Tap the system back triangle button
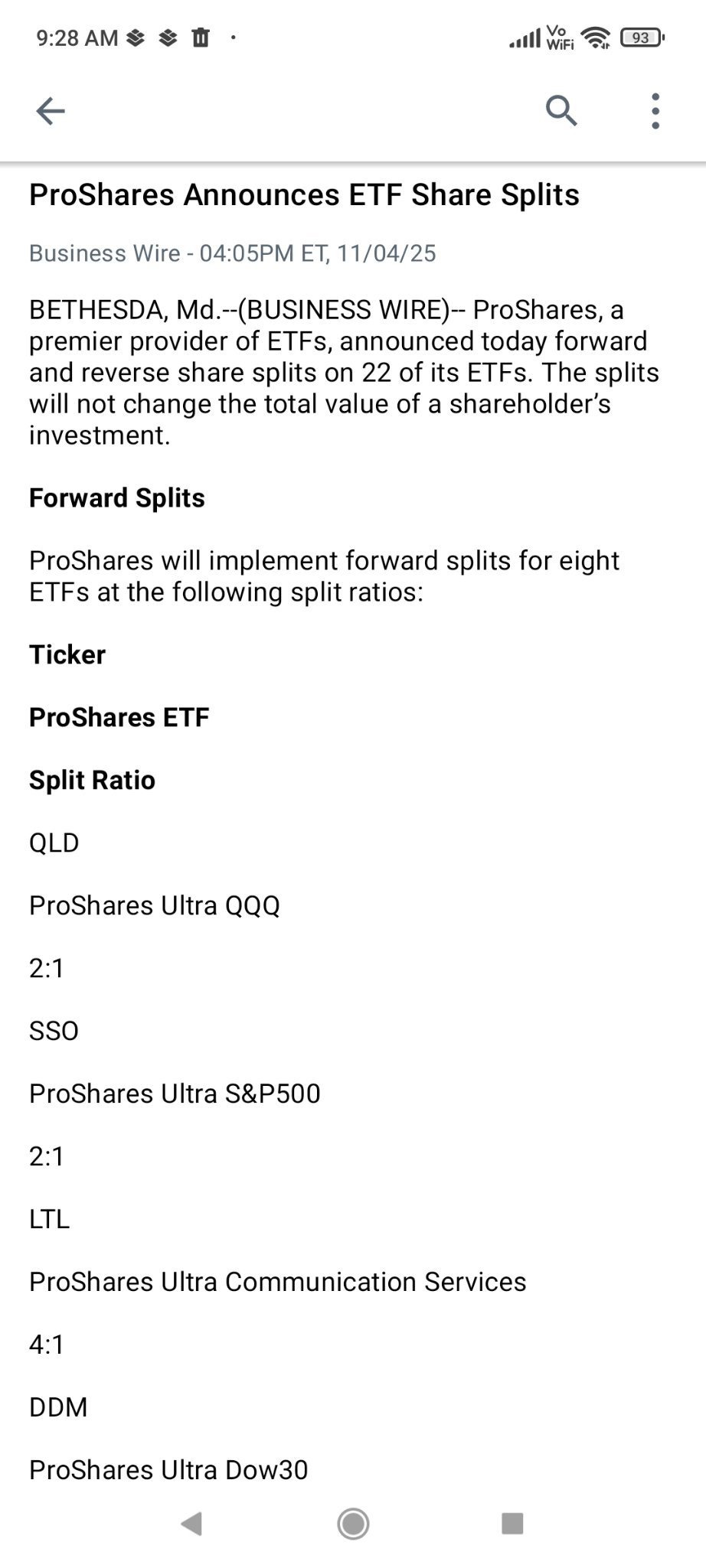 (191, 1524)
